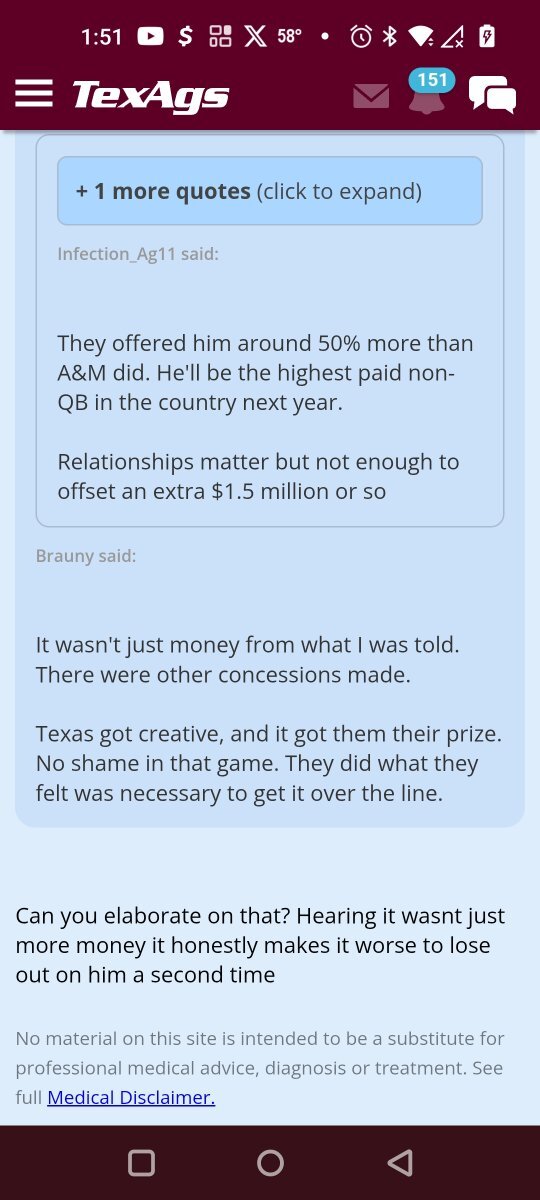Open the hamburger drawer menu
Screen dimensions: 540x1200
pos(33,94)
